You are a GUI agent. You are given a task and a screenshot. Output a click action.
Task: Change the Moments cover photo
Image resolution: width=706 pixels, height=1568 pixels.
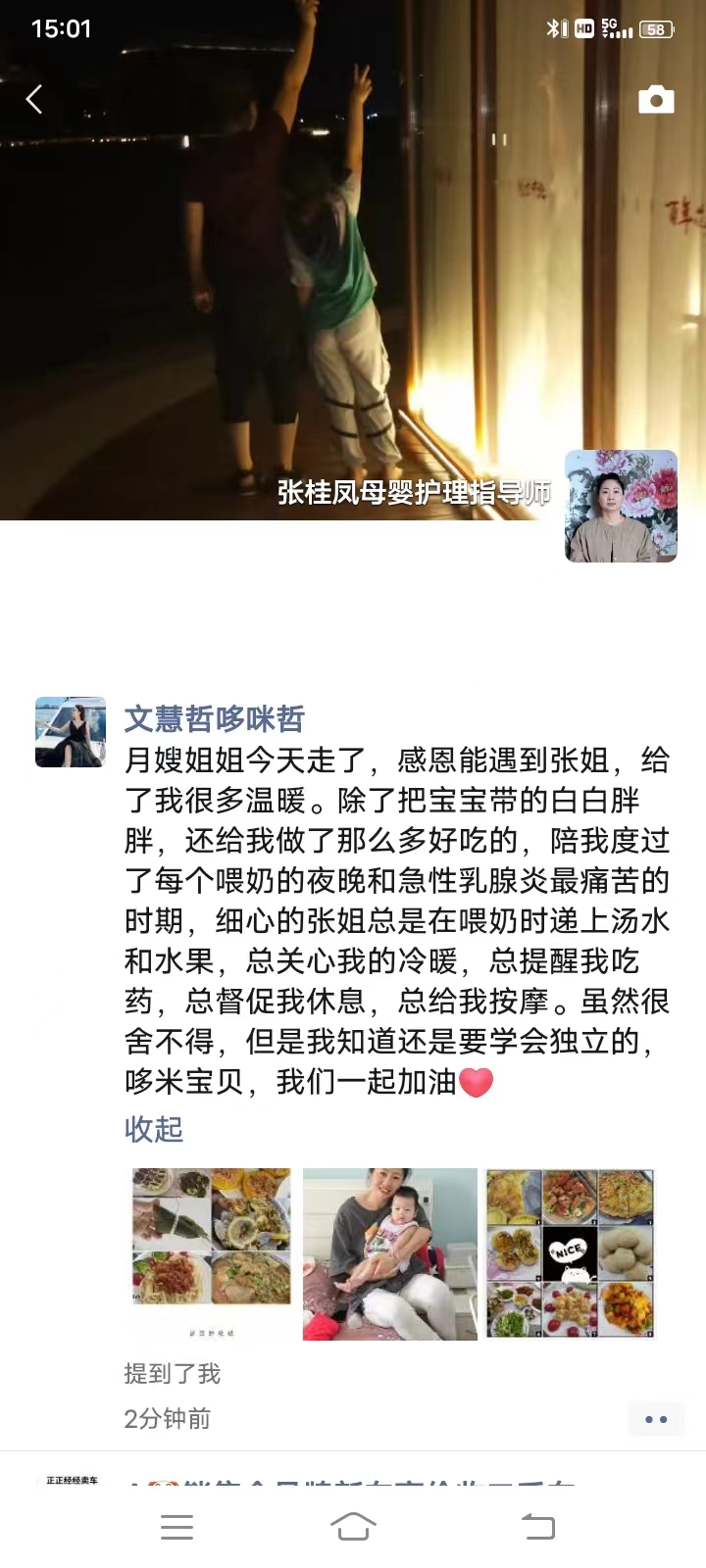tap(353, 260)
